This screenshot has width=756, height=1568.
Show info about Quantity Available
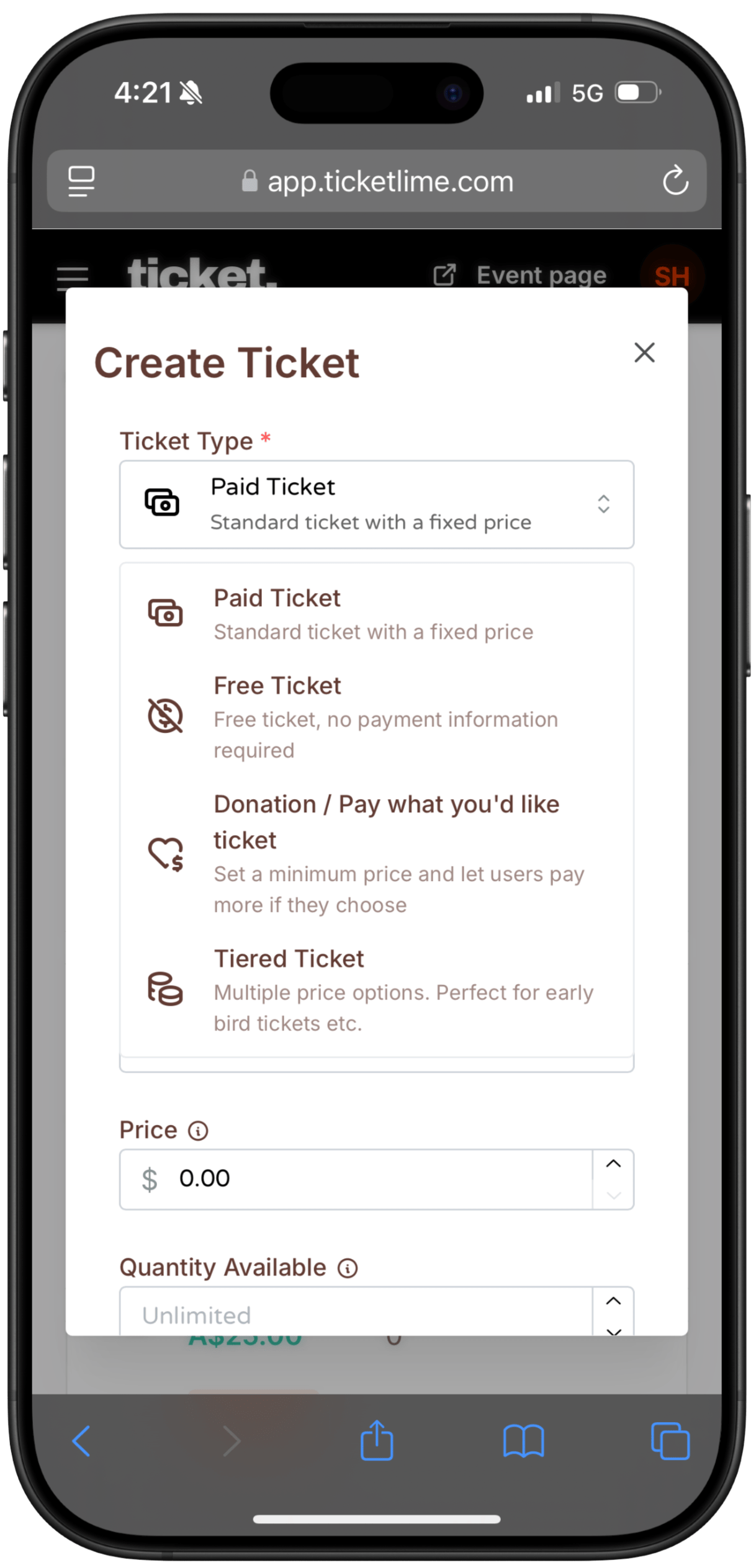pyautogui.click(x=348, y=1268)
